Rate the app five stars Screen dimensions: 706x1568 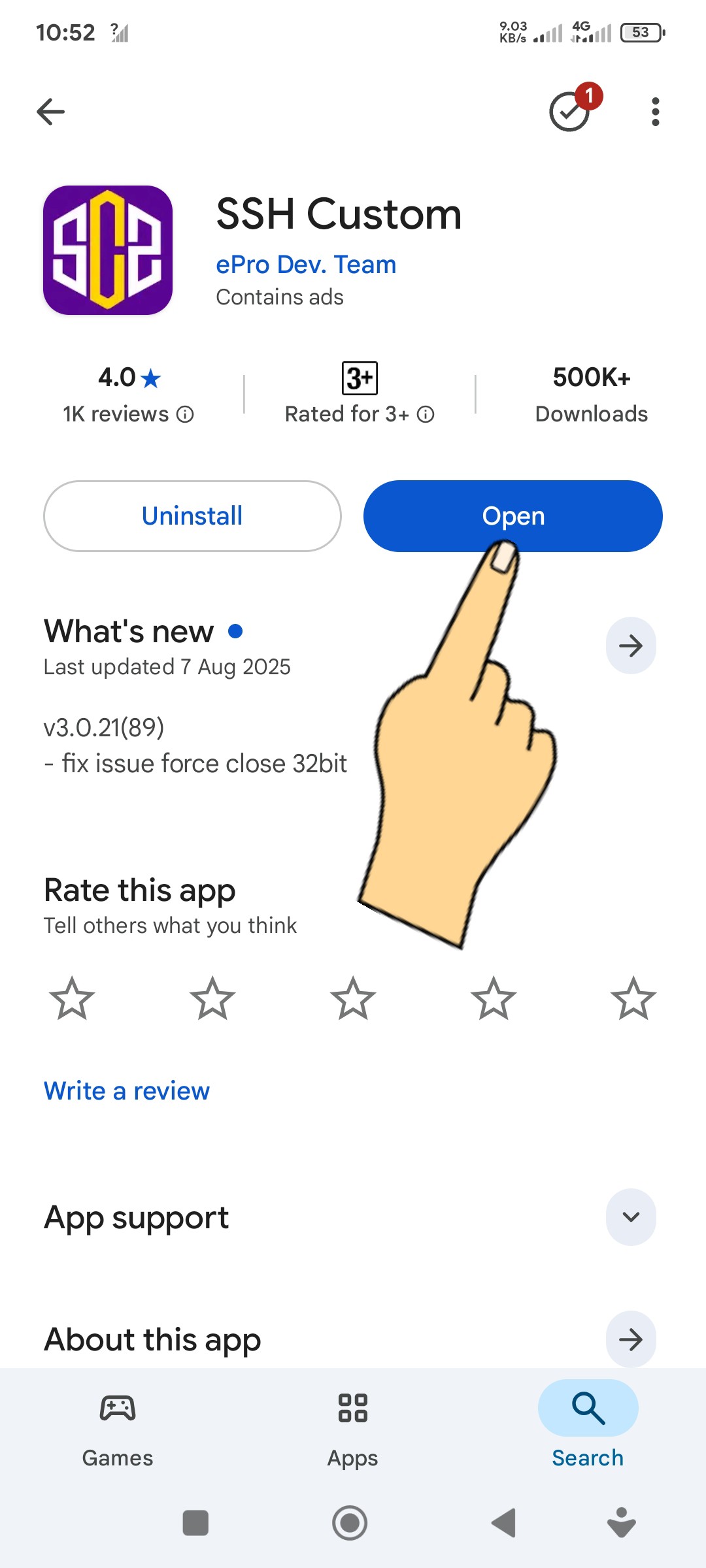tap(633, 998)
